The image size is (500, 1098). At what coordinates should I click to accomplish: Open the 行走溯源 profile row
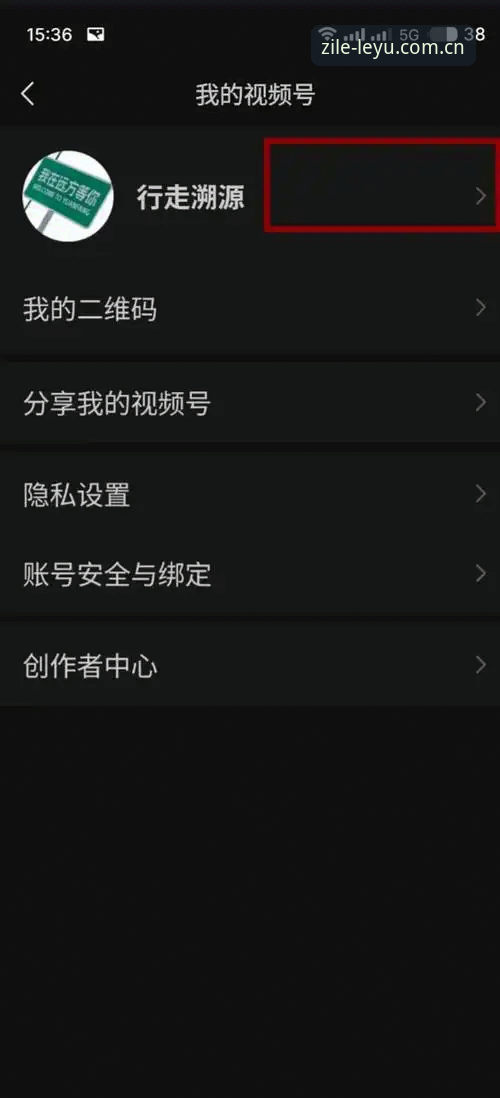click(x=250, y=197)
